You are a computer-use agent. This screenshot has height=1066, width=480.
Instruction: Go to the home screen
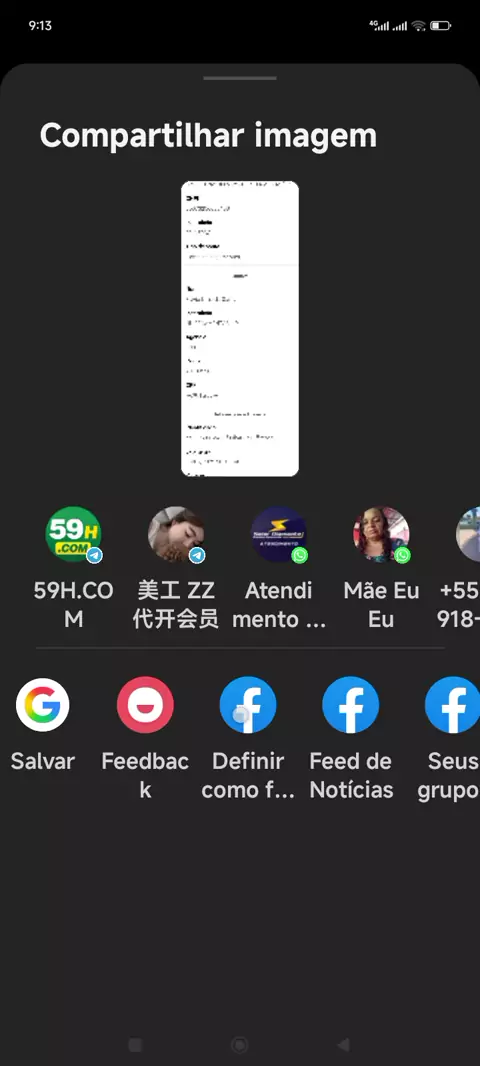pos(239,1044)
